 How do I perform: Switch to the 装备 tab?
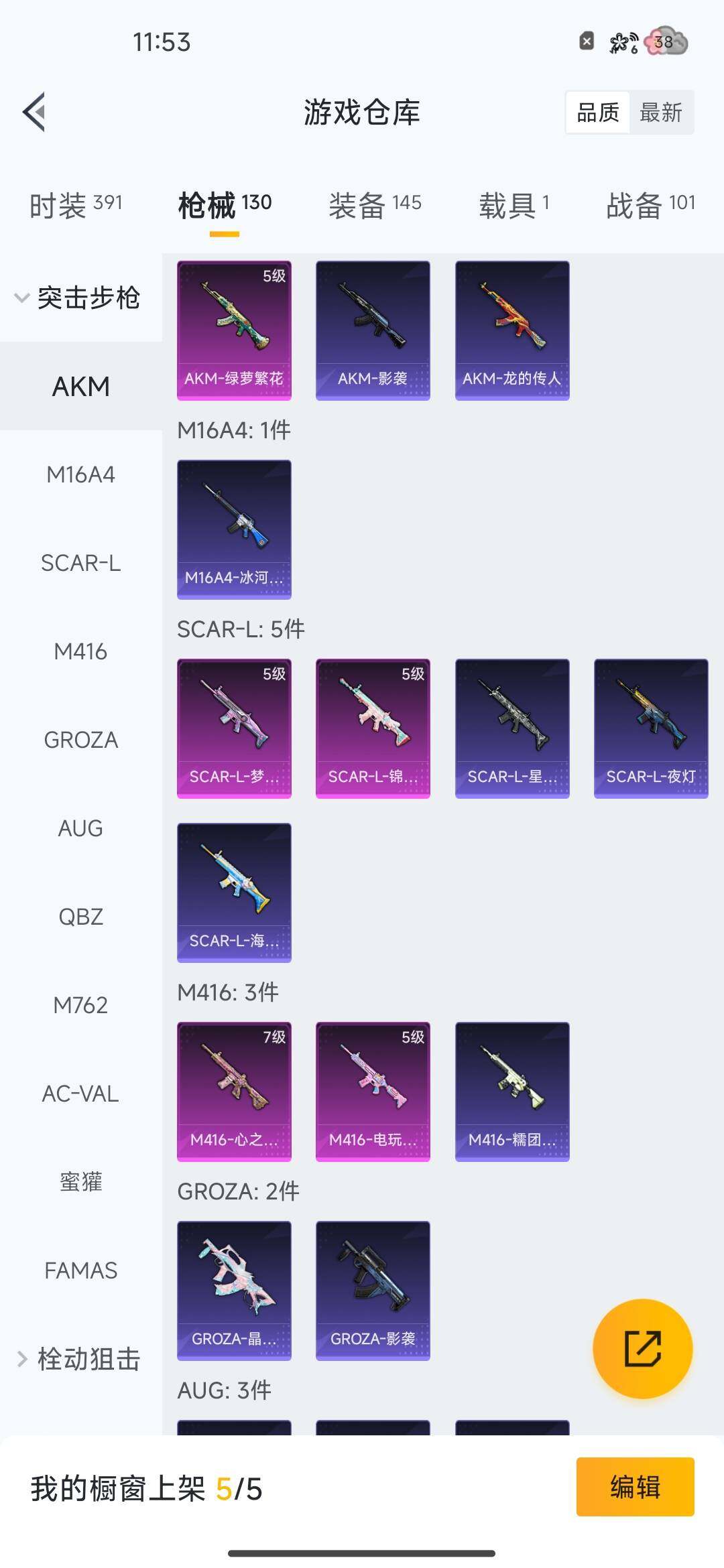374,204
